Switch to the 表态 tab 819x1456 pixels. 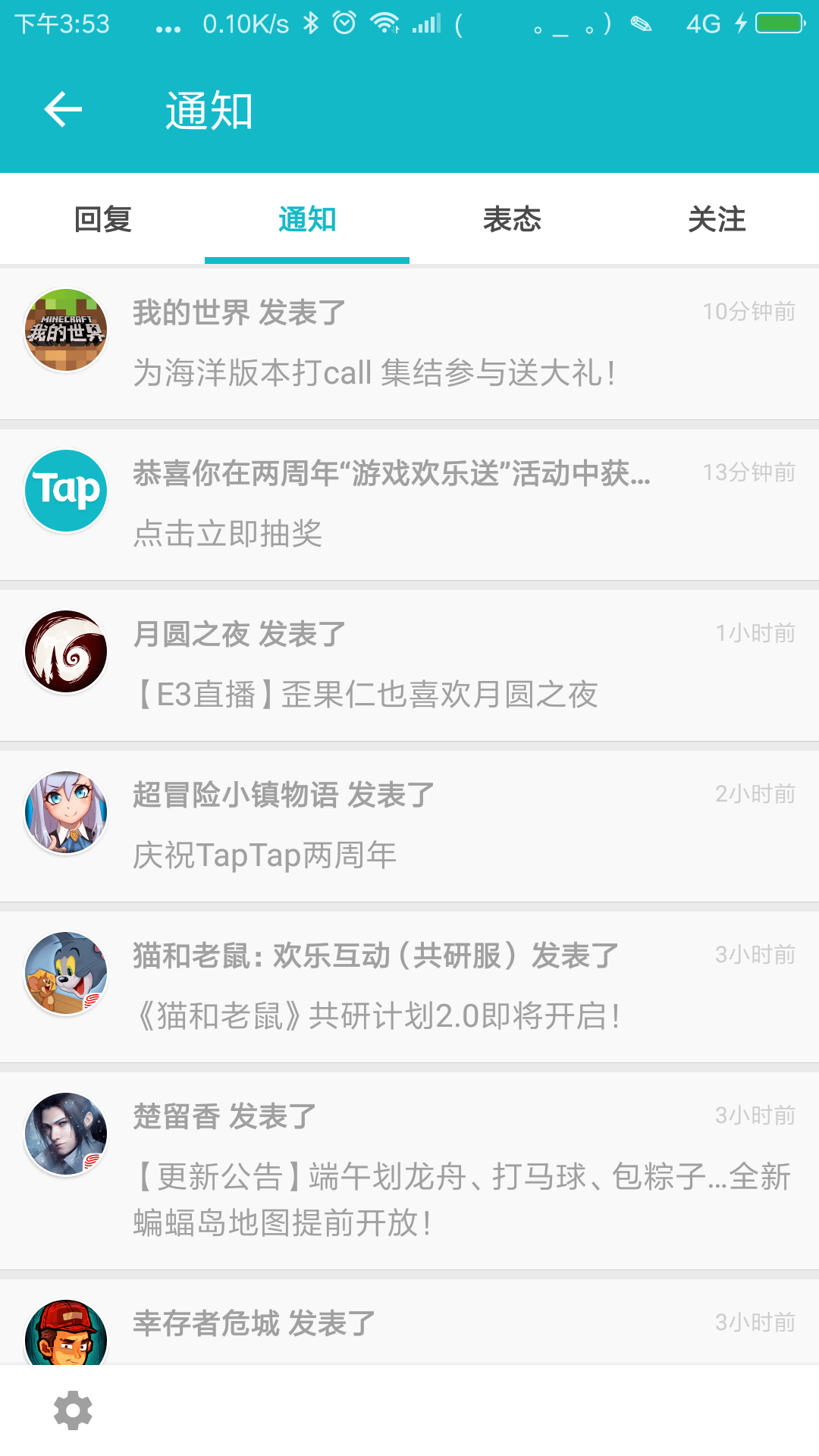pyautogui.click(x=512, y=219)
